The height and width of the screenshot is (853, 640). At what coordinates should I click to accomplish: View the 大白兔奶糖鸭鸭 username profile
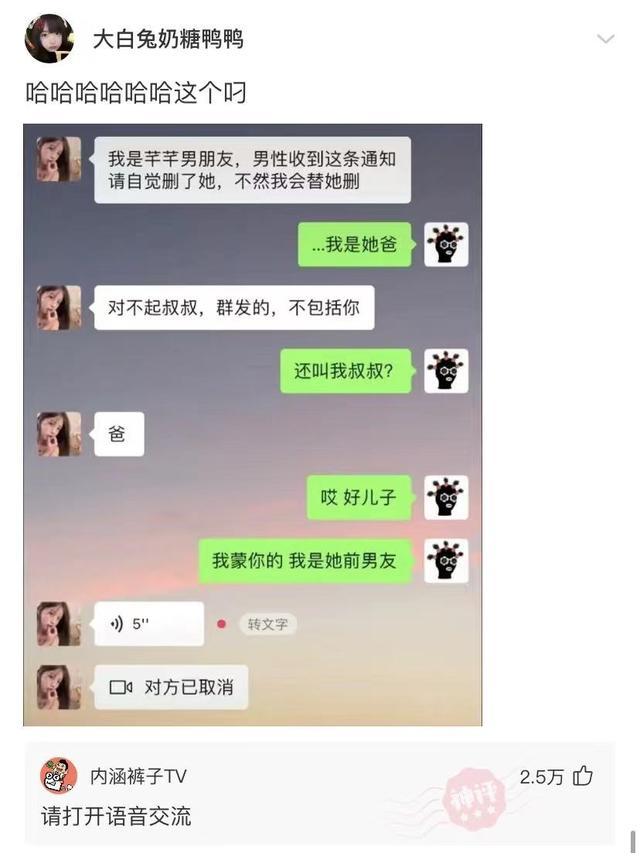click(x=168, y=39)
